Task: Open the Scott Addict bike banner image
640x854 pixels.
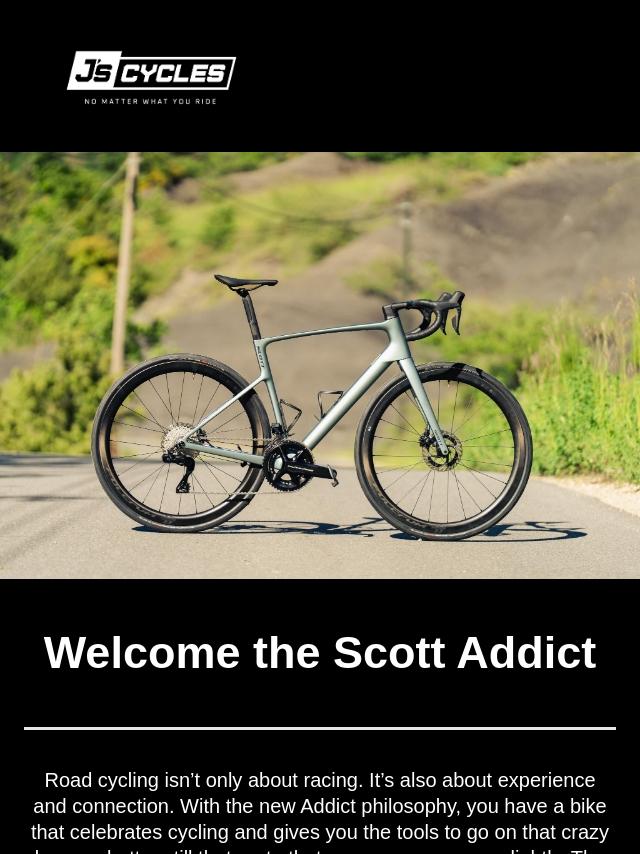Action: (320, 365)
